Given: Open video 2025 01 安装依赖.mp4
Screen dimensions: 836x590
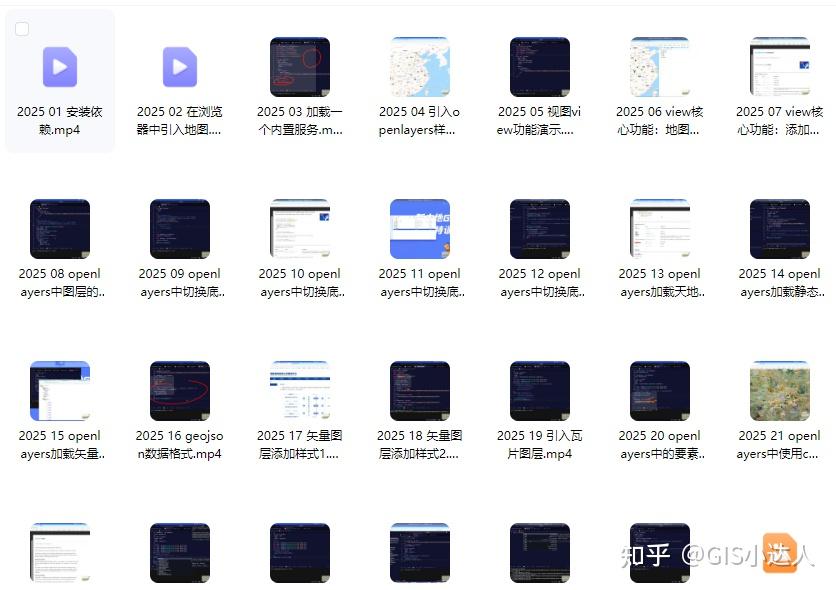Looking at the screenshot, I should point(60,67).
